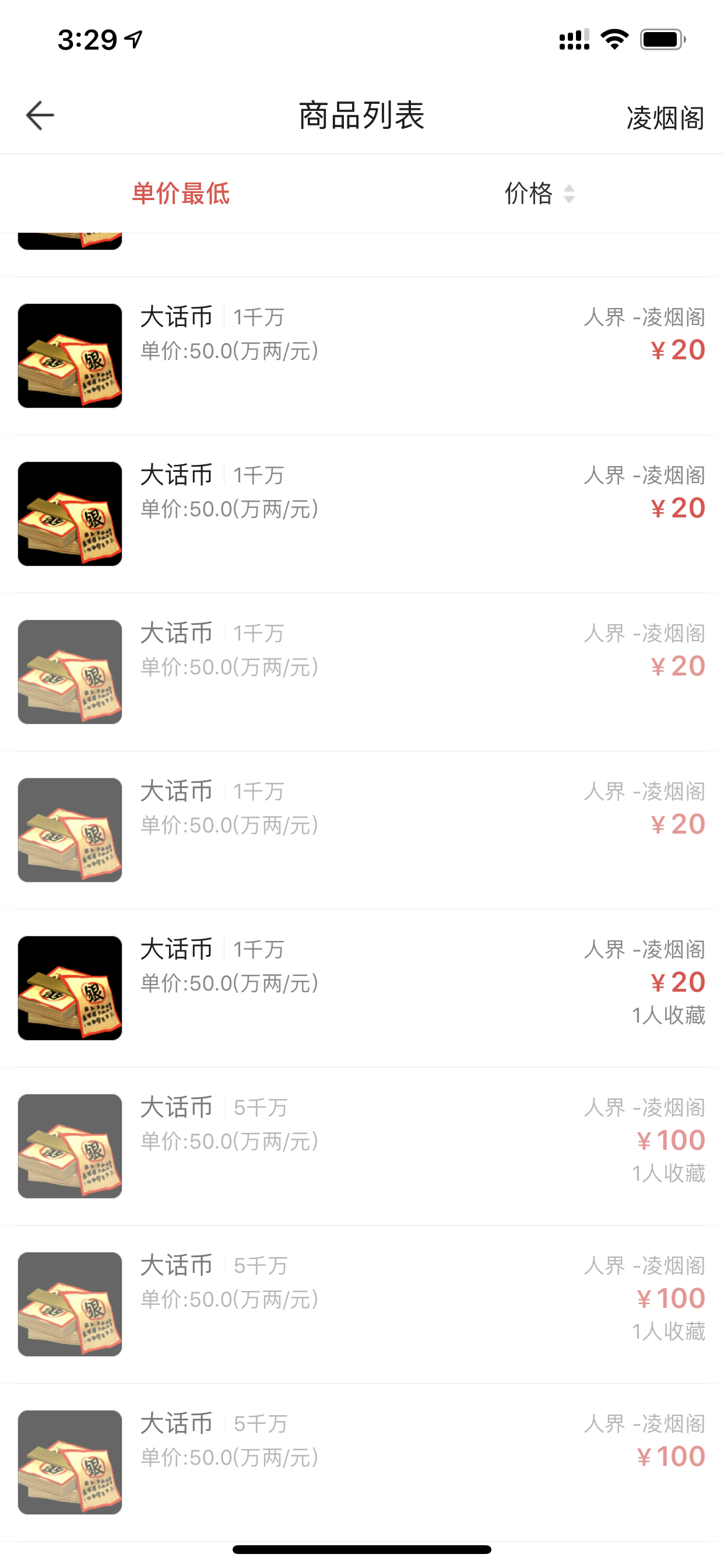Sort the list by 价格
724x1568 pixels.
[539, 194]
